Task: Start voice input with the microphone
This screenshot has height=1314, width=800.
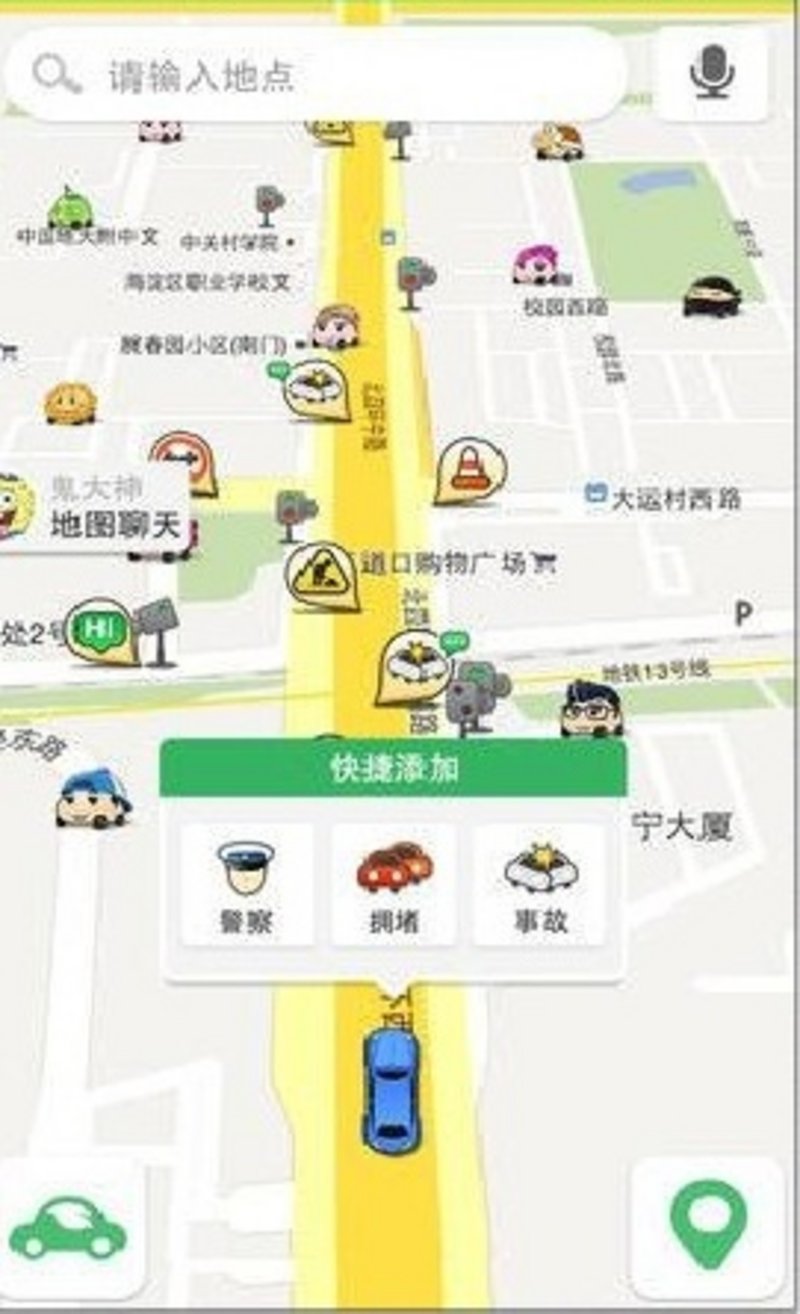Action: point(712,74)
